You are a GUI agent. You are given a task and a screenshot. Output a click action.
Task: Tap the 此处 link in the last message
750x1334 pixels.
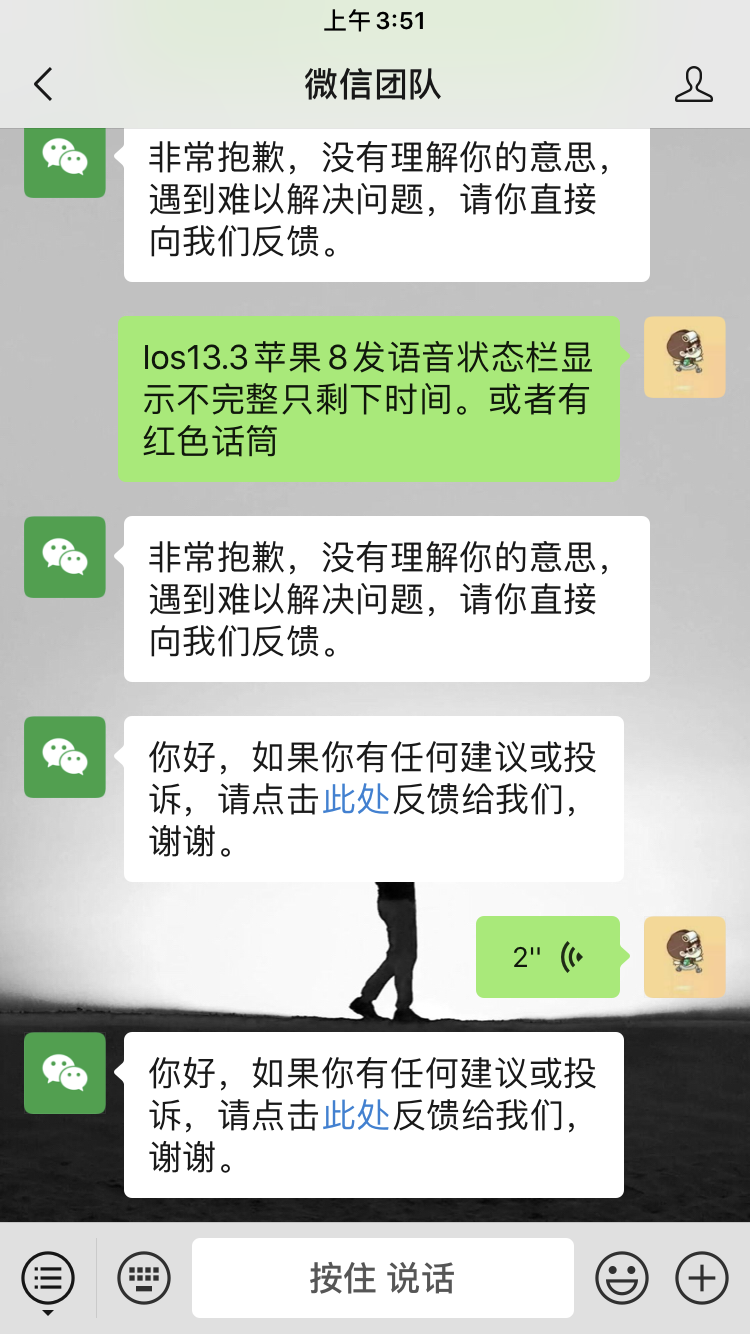[x=355, y=1116]
